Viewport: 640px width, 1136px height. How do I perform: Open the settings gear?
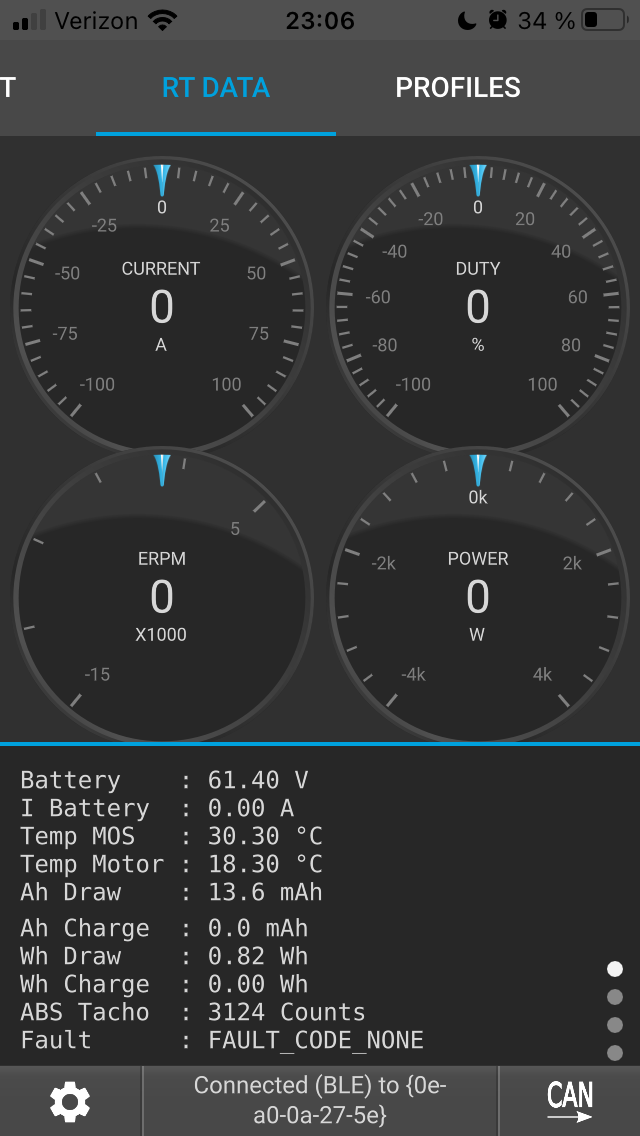coord(70,1101)
